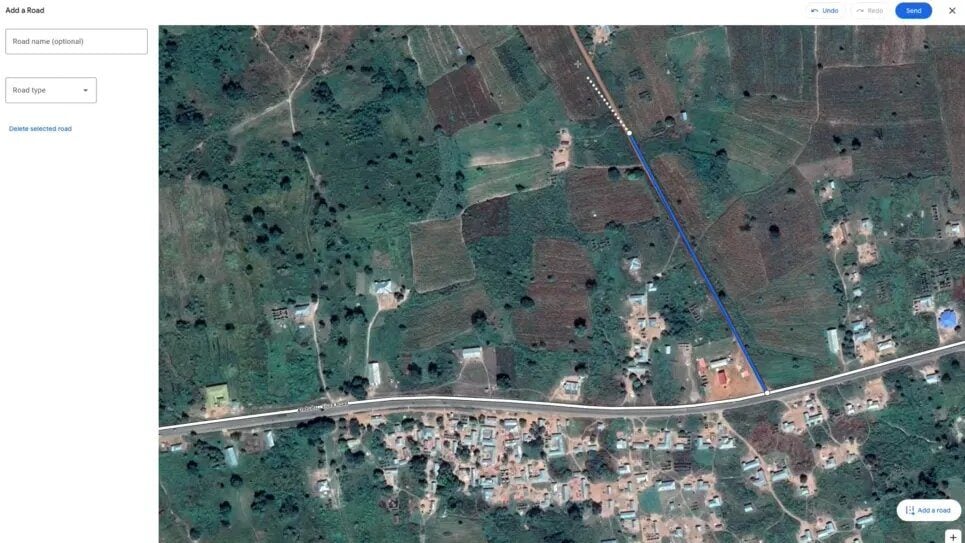Image resolution: width=965 pixels, height=543 pixels.
Task: Send the road submission
Action: tap(913, 10)
